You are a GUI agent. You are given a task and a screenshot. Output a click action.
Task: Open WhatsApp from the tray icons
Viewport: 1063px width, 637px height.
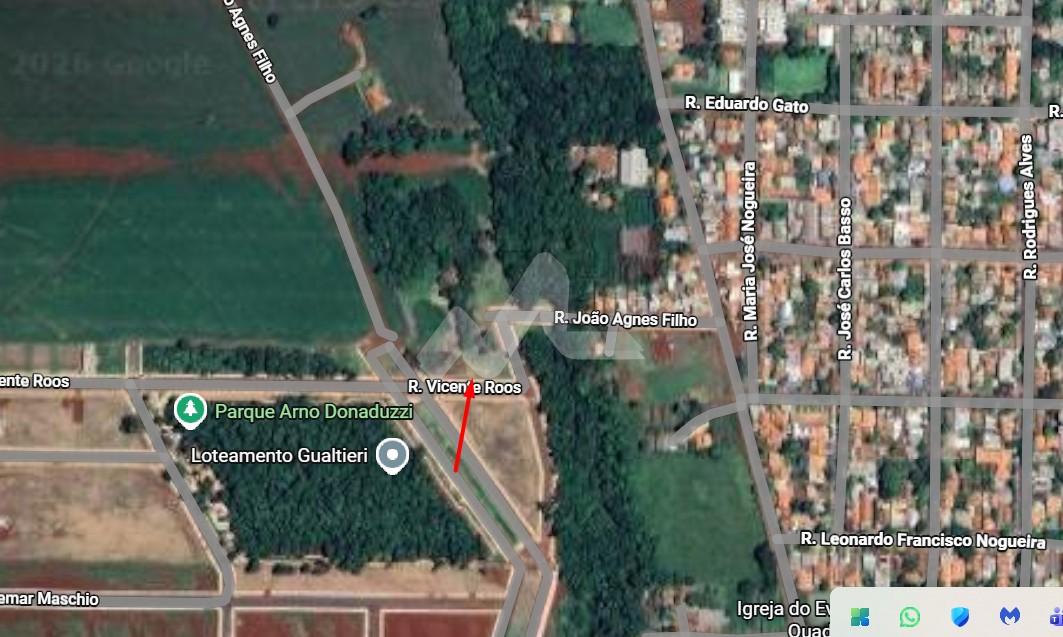point(909,616)
